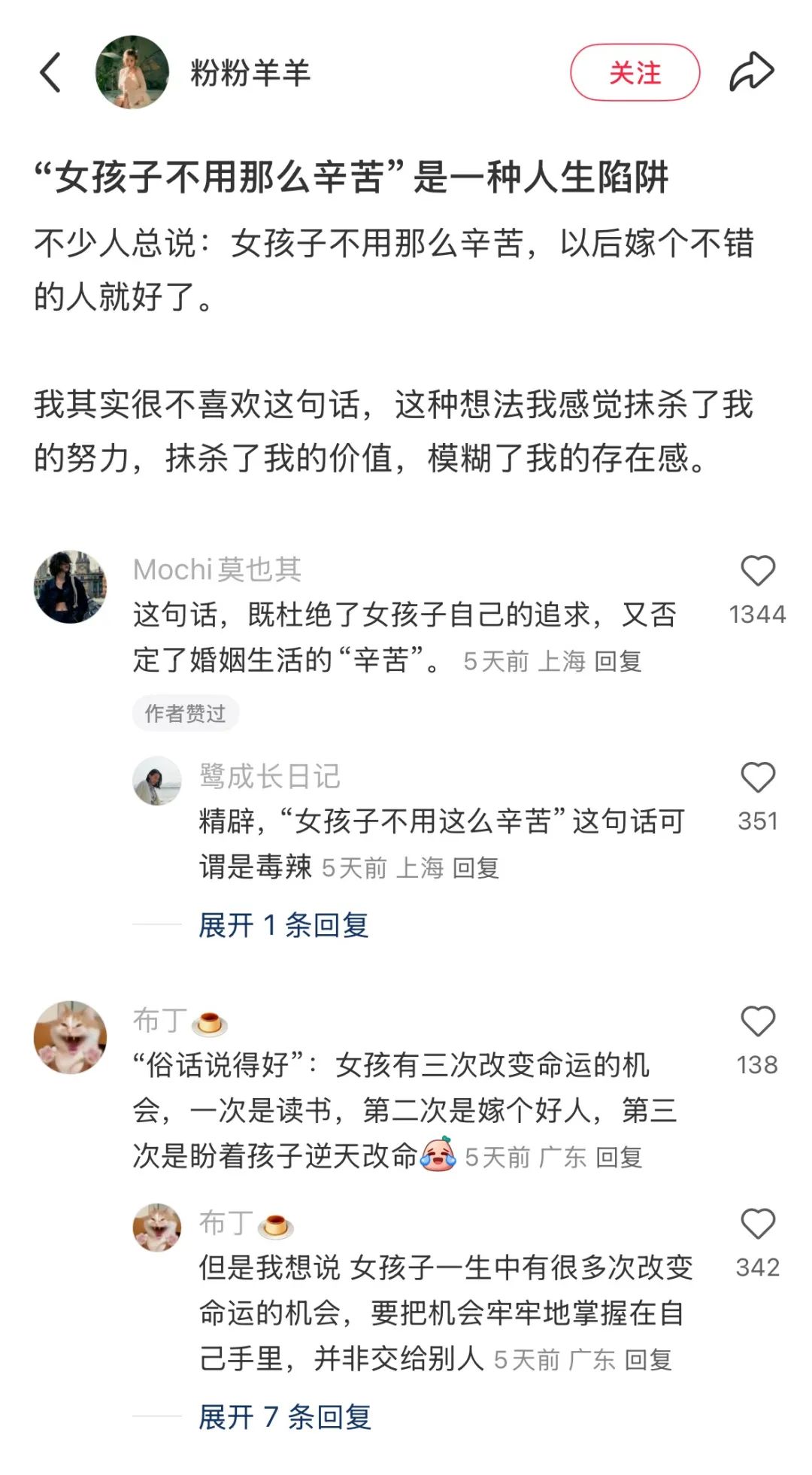
Task: Reply to 布丁's 但是我想说 comment
Action: 648,1360
